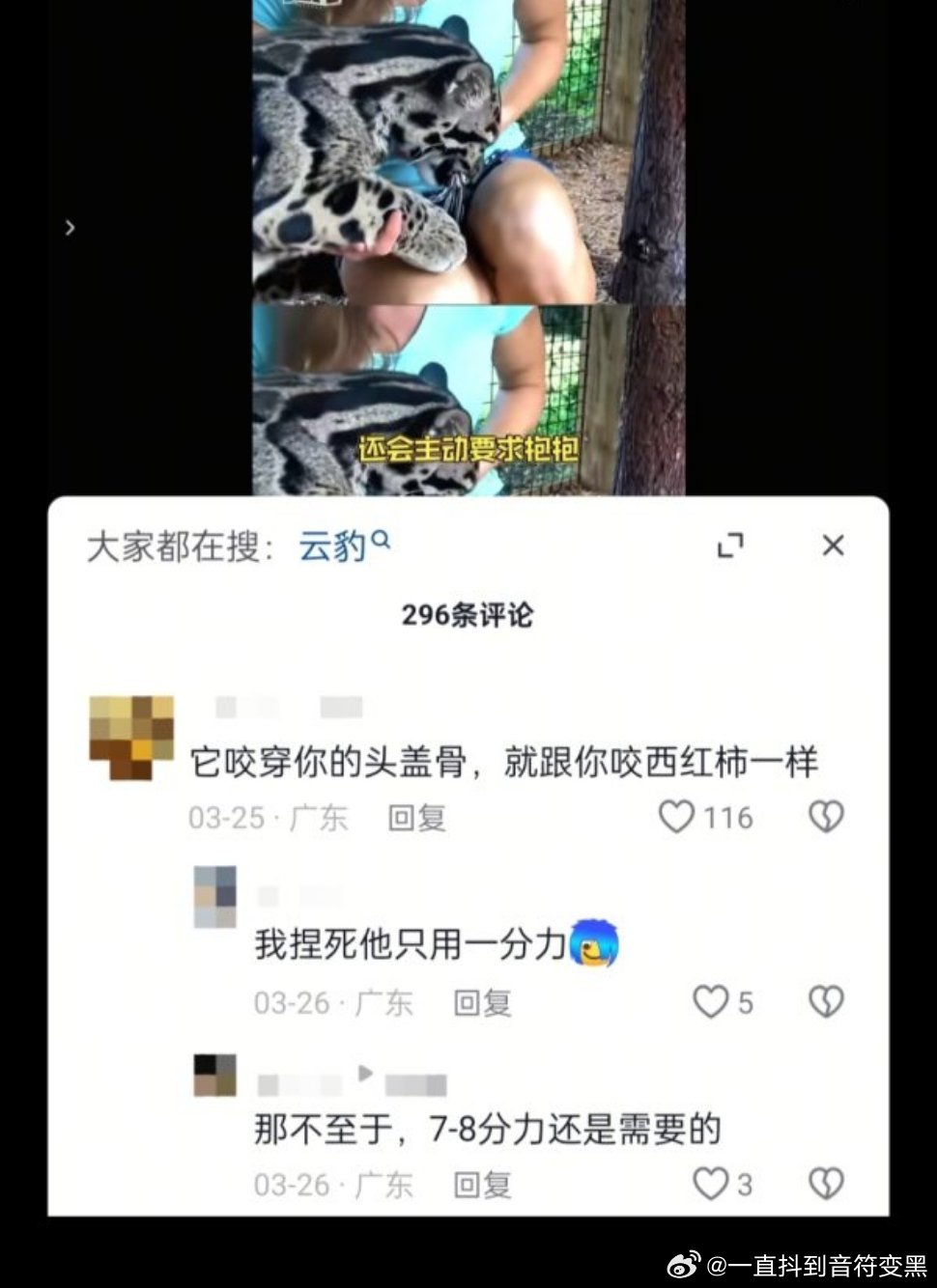This screenshot has height=1288, width=937.
Task: Tap the broken-heart icon on last comment
Action: 826,1182
